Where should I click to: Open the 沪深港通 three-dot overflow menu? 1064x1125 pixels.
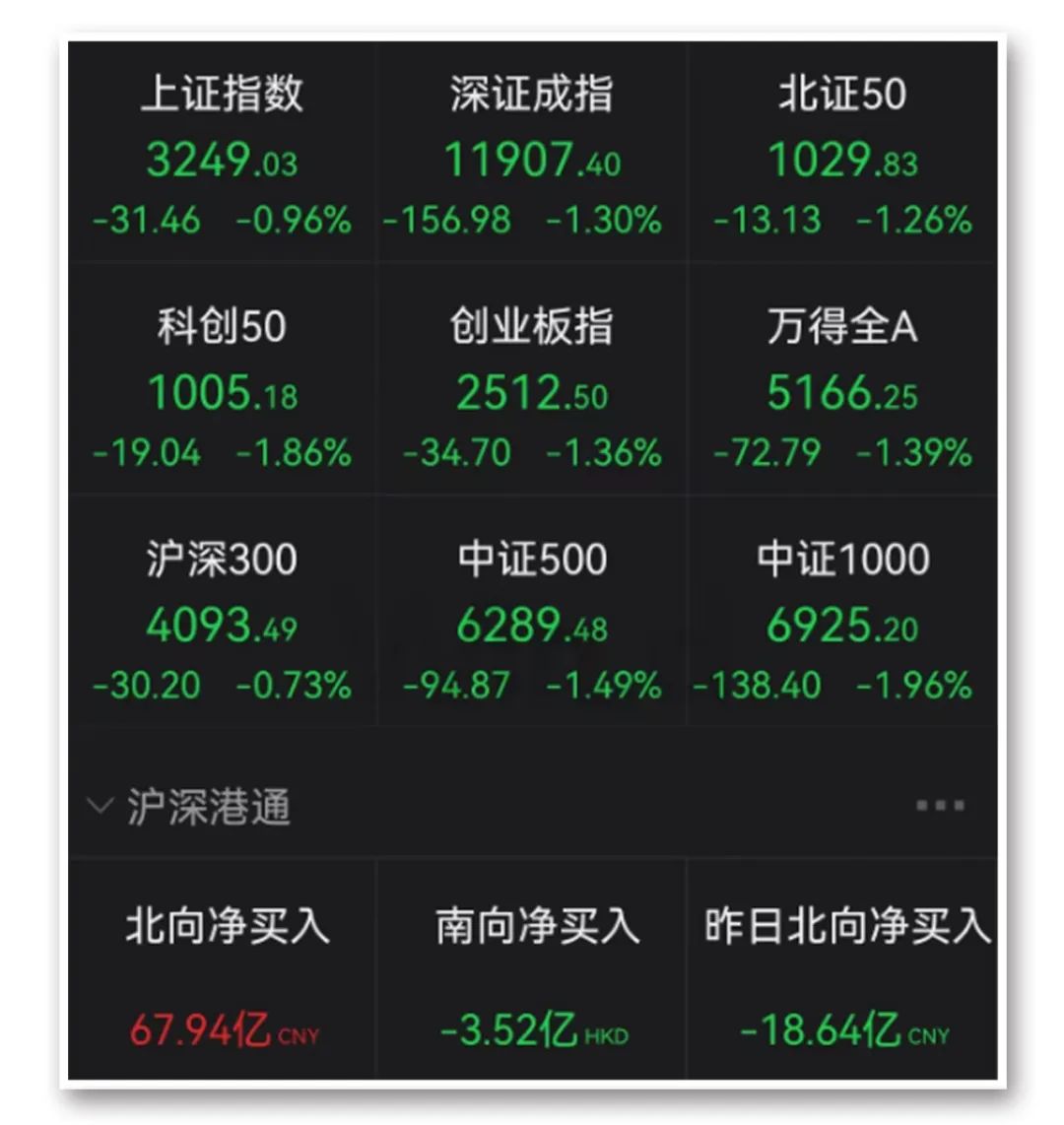point(940,806)
